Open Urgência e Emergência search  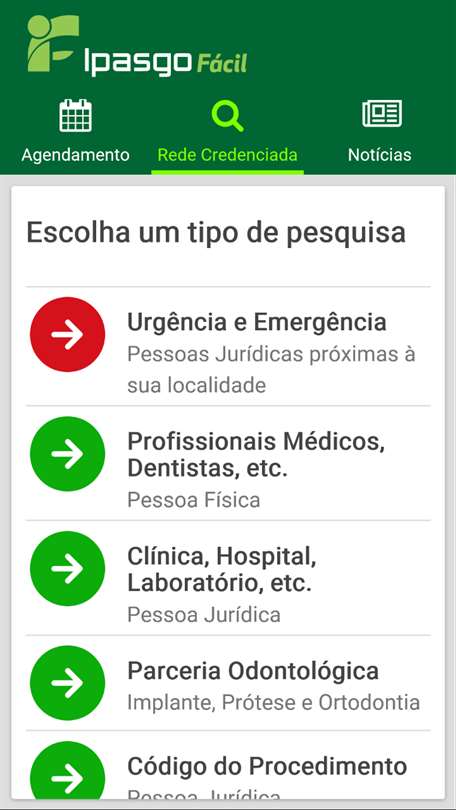(228, 346)
